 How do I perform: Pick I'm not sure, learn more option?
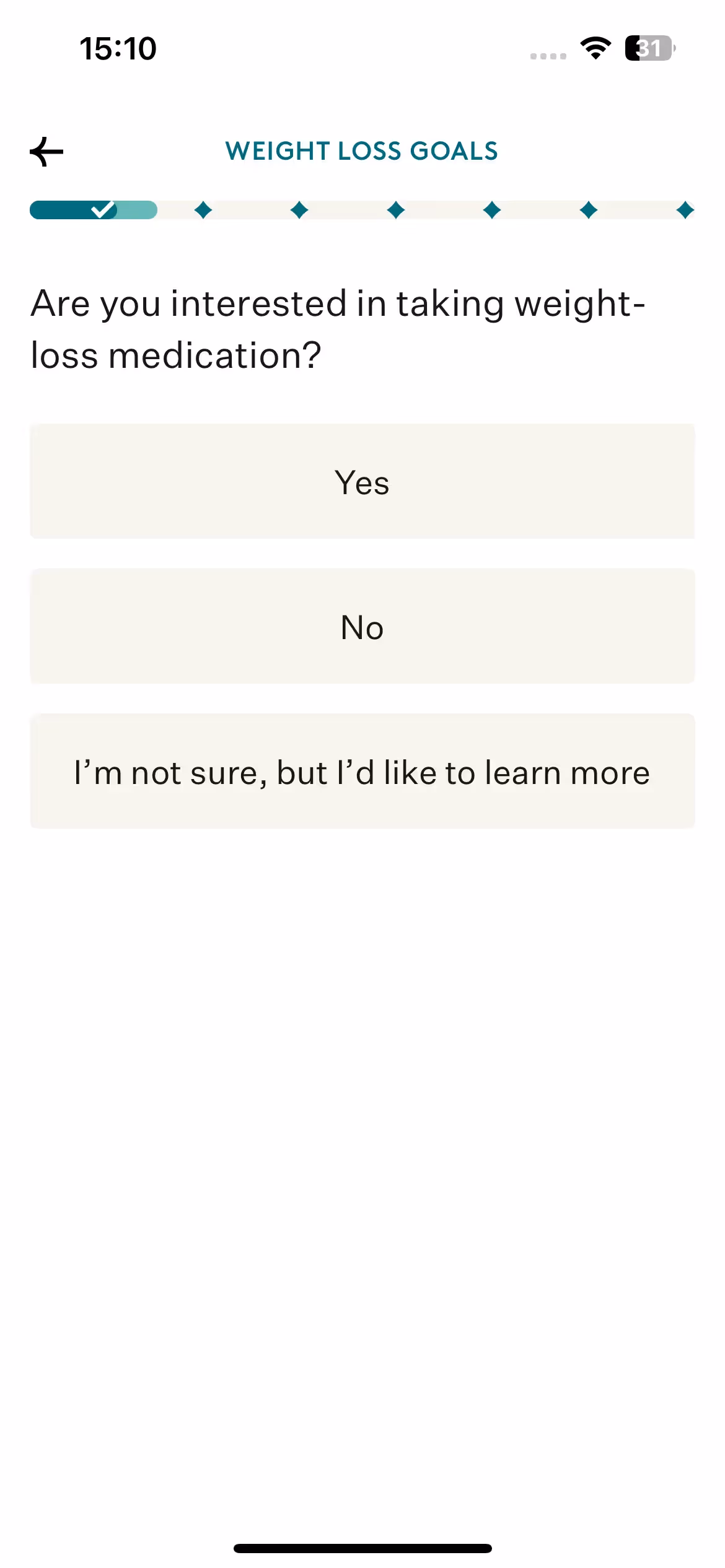pos(362,772)
